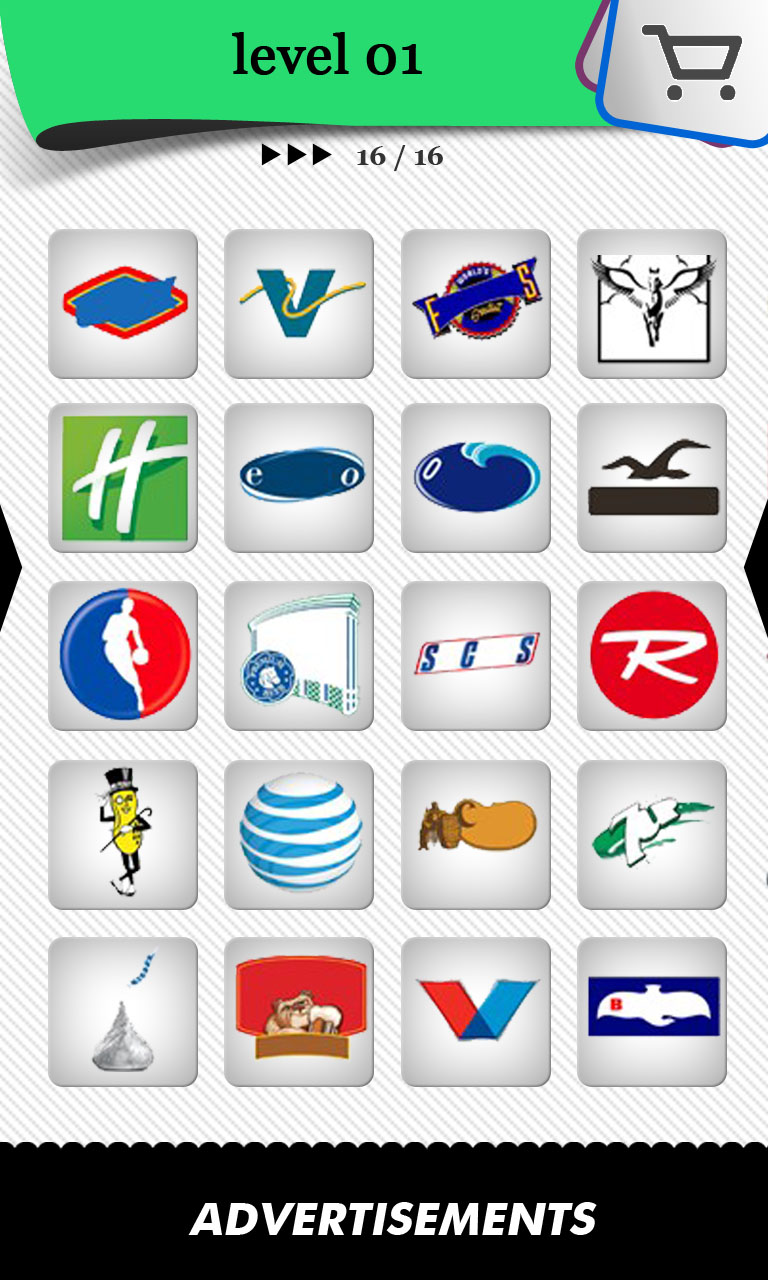Go to the next level arrow
Viewport: 768px width, 1280px height.
756,570
